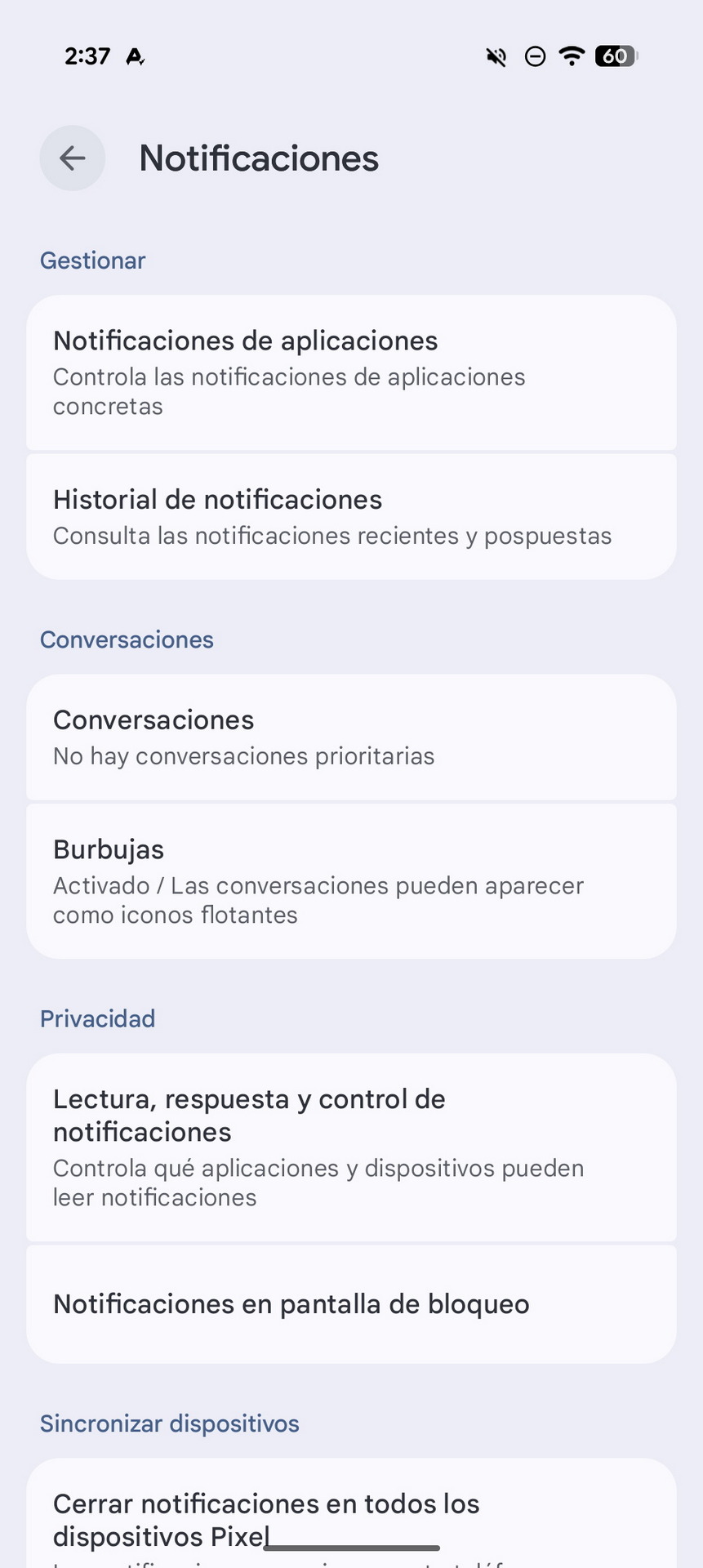Open Notificaciones de aplicaciones

pyautogui.click(x=351, y=372)
